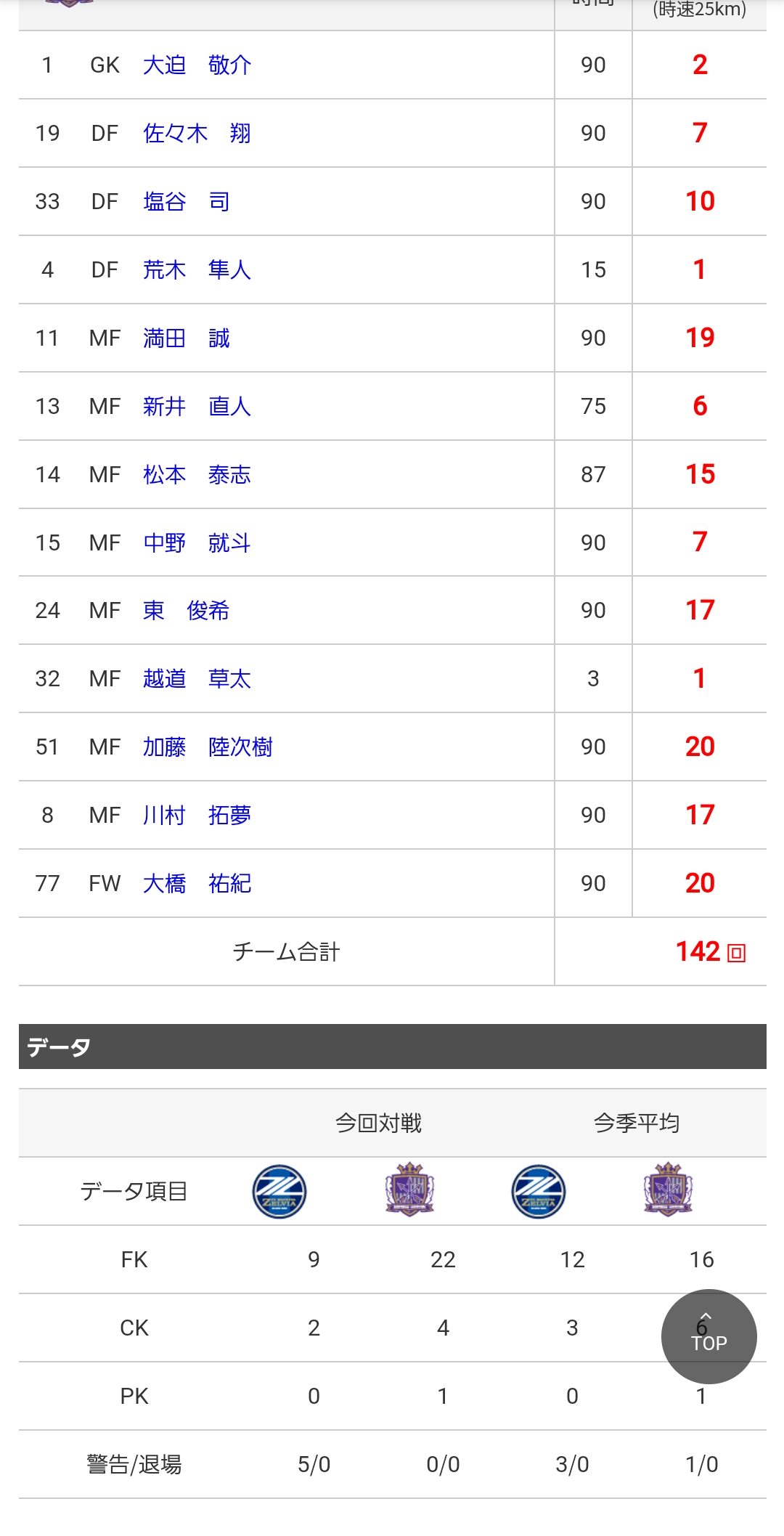Open player link 加藤 陸次樹
This screenshot has width=784, height=1536.
point(208,747)
